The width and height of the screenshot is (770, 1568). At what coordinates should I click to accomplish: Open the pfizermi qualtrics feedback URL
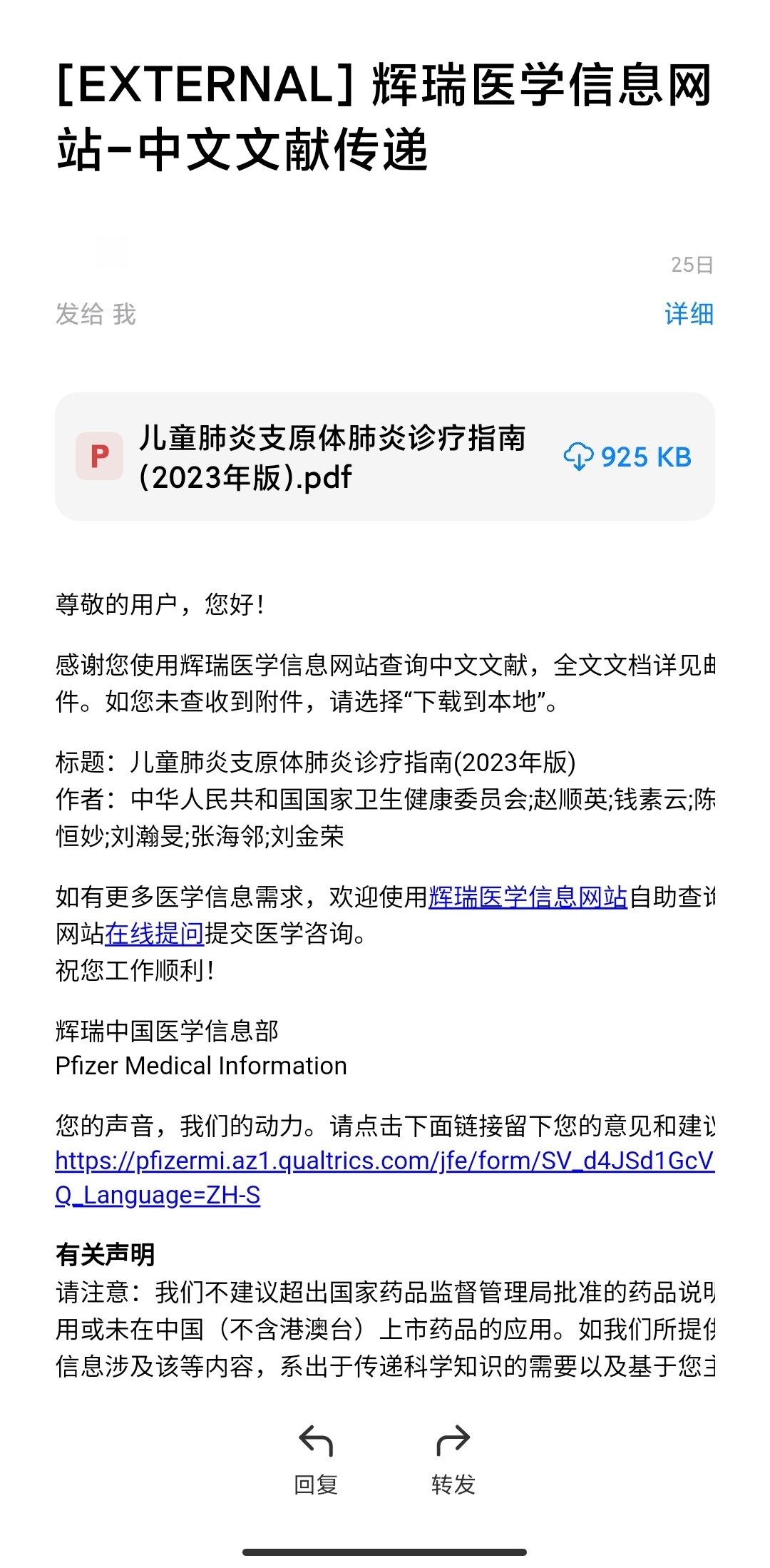pos(384,1161)
